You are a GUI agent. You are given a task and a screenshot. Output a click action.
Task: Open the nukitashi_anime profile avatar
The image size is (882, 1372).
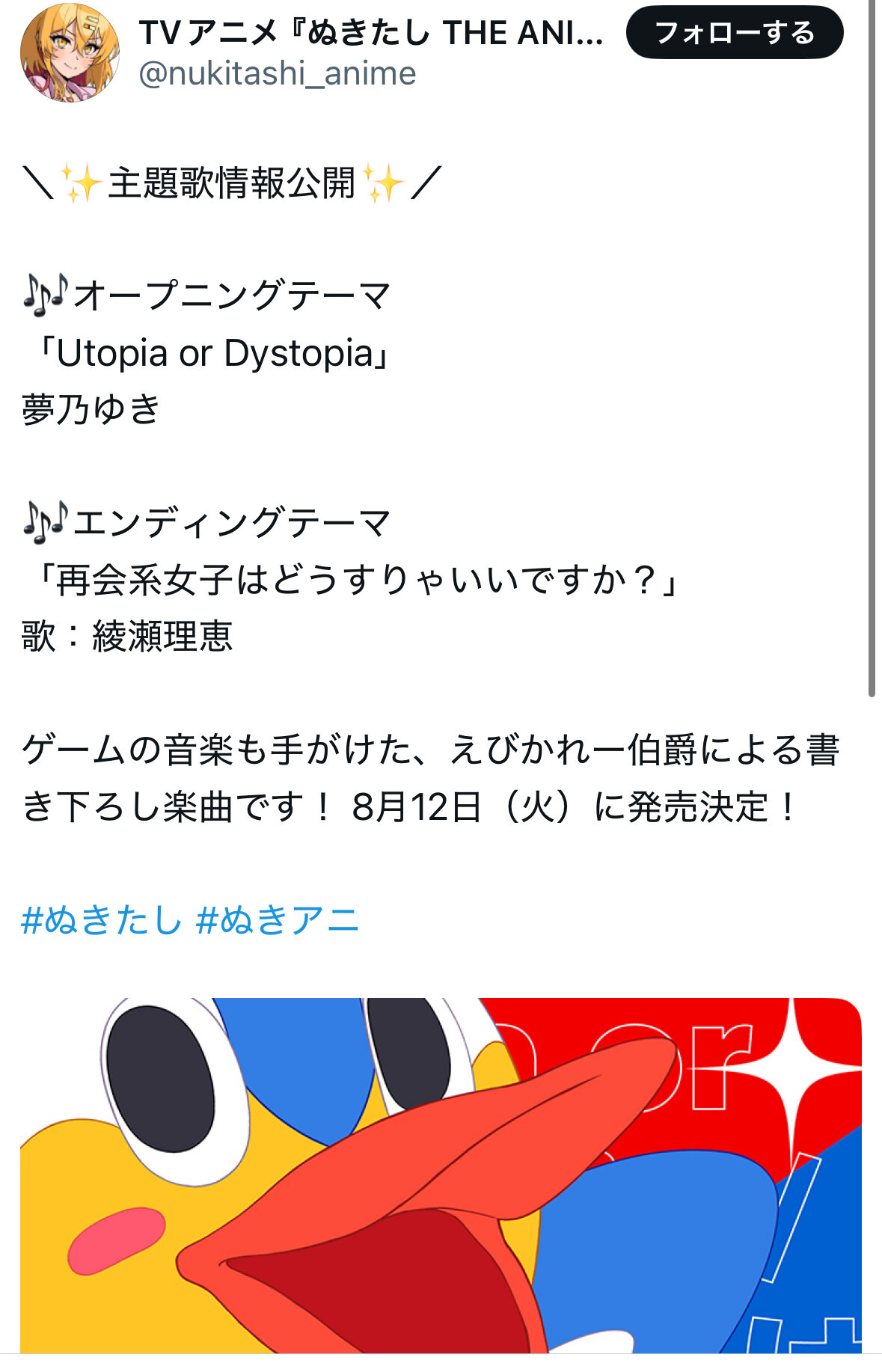[69, 53]
